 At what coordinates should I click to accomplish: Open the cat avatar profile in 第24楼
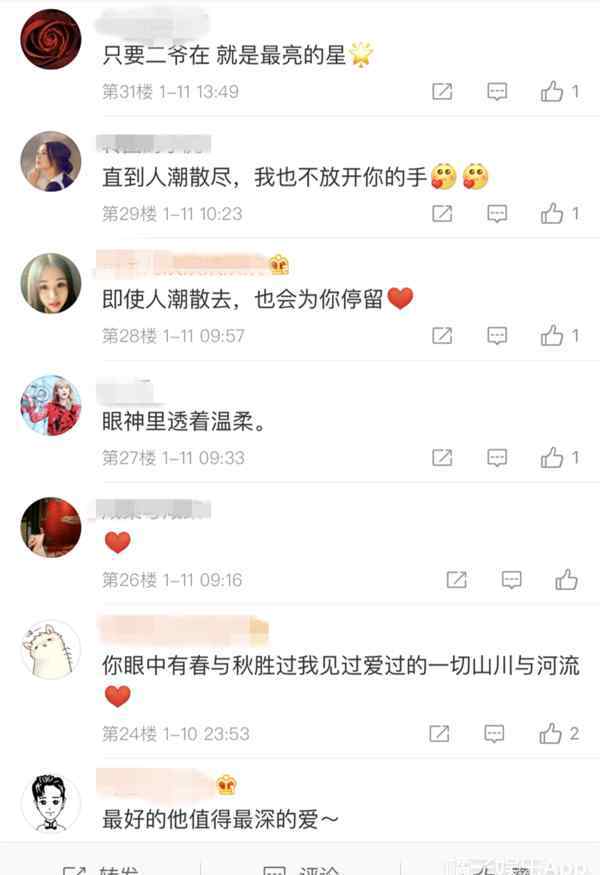click(50, 650)
